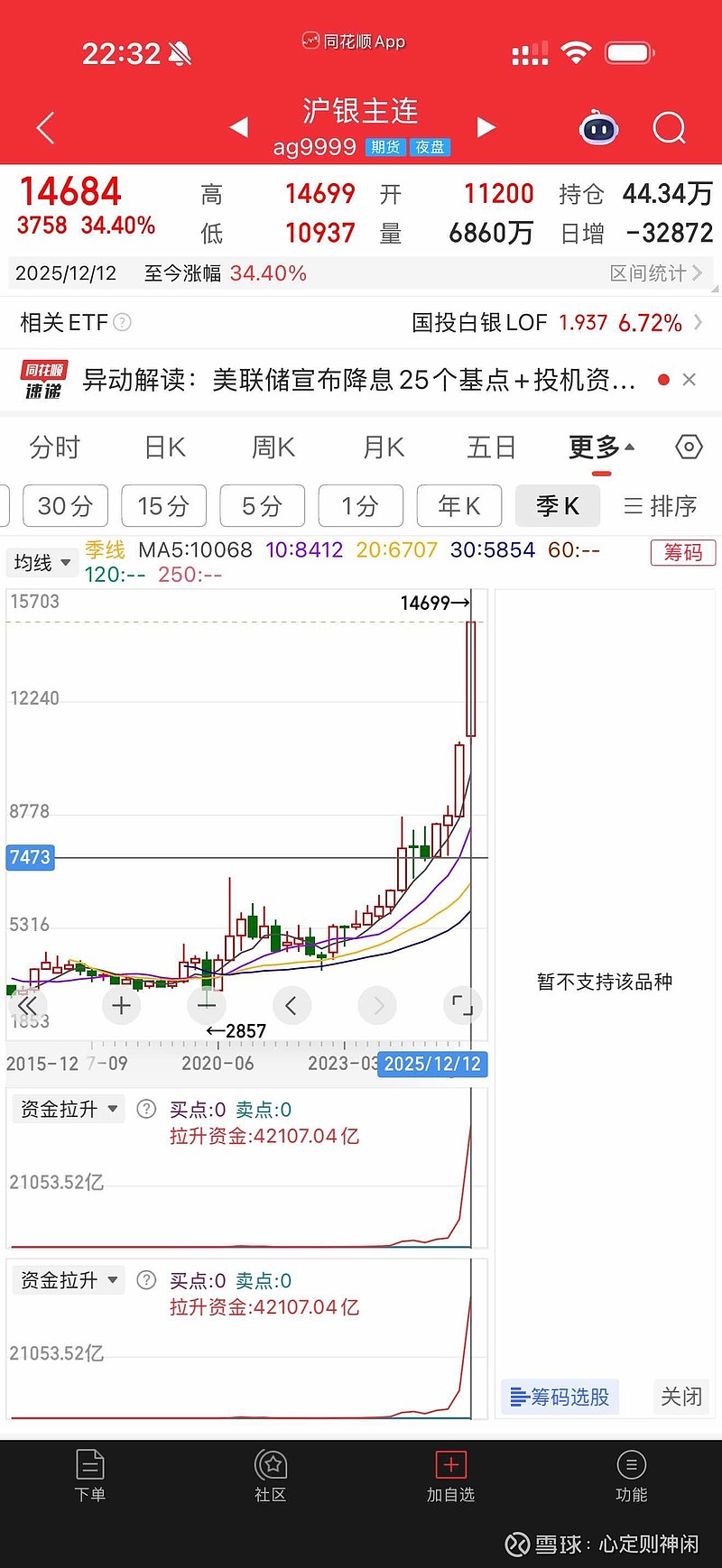Screen dimensions: 722x1568
Task: Open 筹码选股 stock picker
Action: 560,1397
